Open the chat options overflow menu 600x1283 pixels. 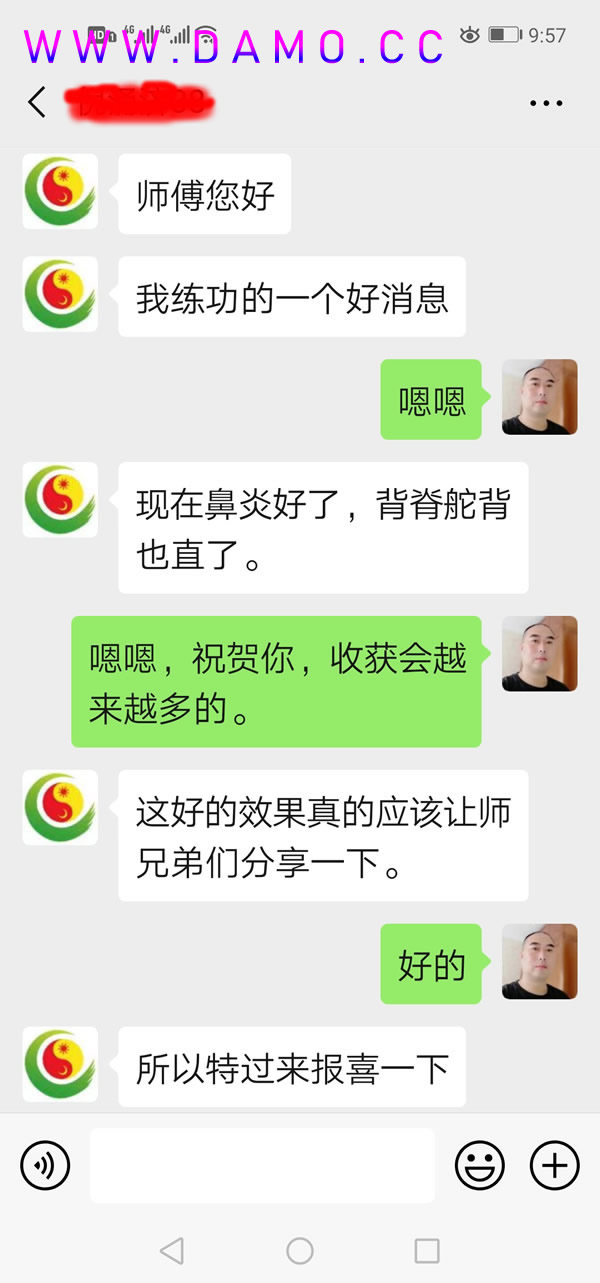tap(546, 103)
